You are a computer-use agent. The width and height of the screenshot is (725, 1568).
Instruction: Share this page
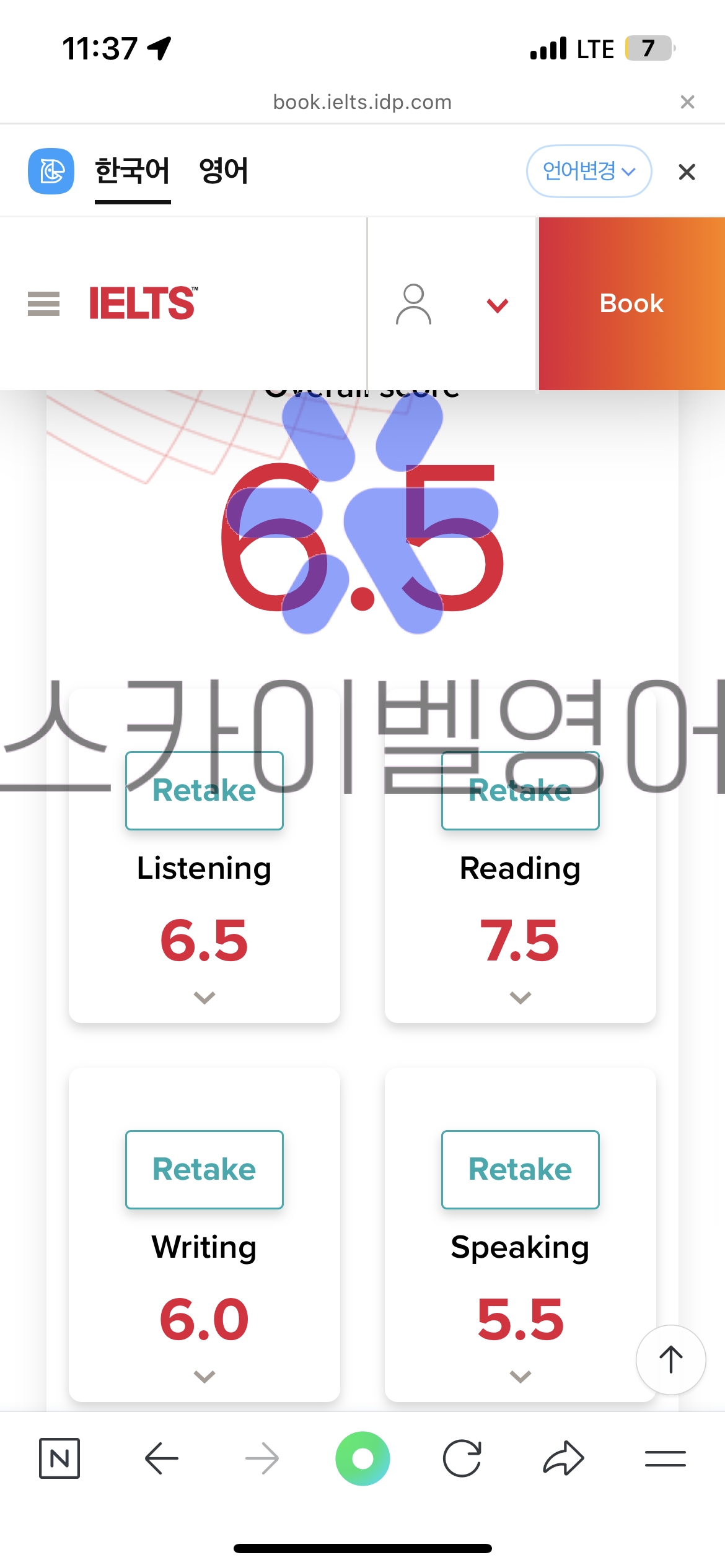[563, 1458]
